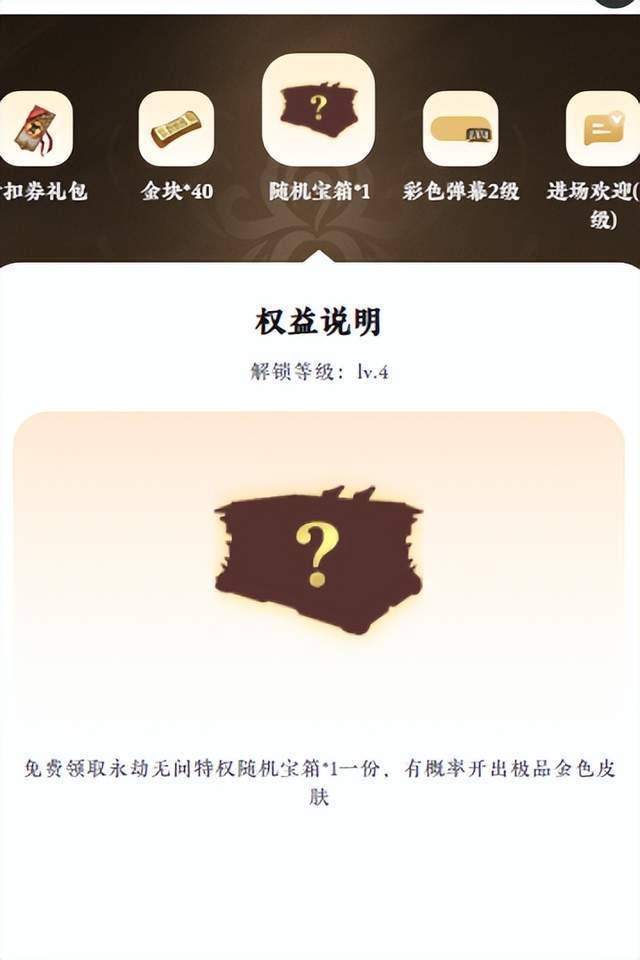Select the 随机宝箱*1 benefit
Viewport: 640px width, 960px height.
pyautogui.click(x=318, y=110)
